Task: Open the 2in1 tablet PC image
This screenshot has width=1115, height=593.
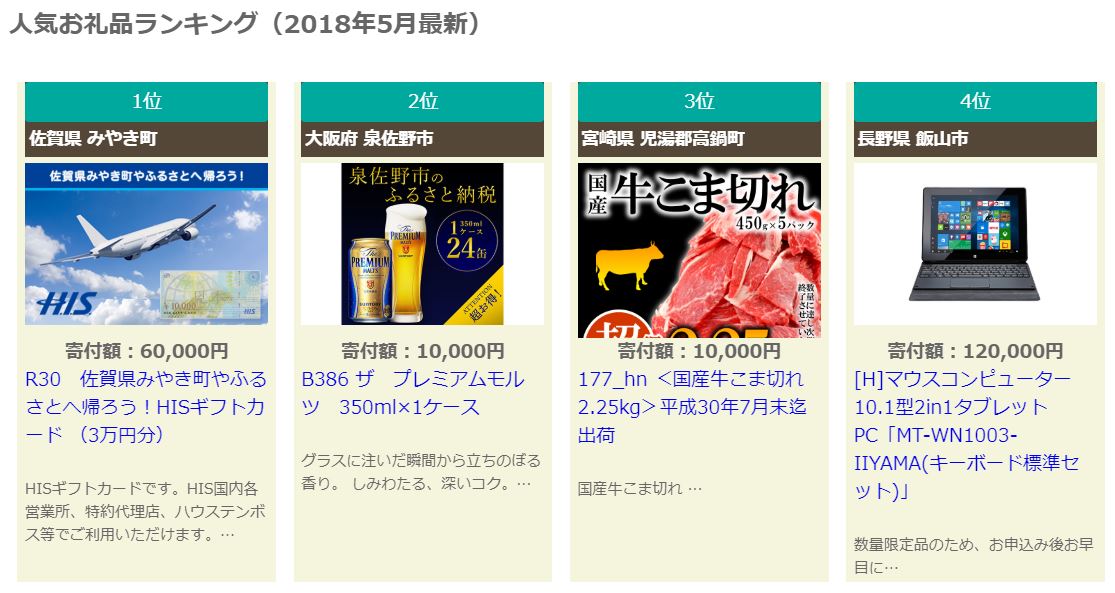Action: point(975,244)
